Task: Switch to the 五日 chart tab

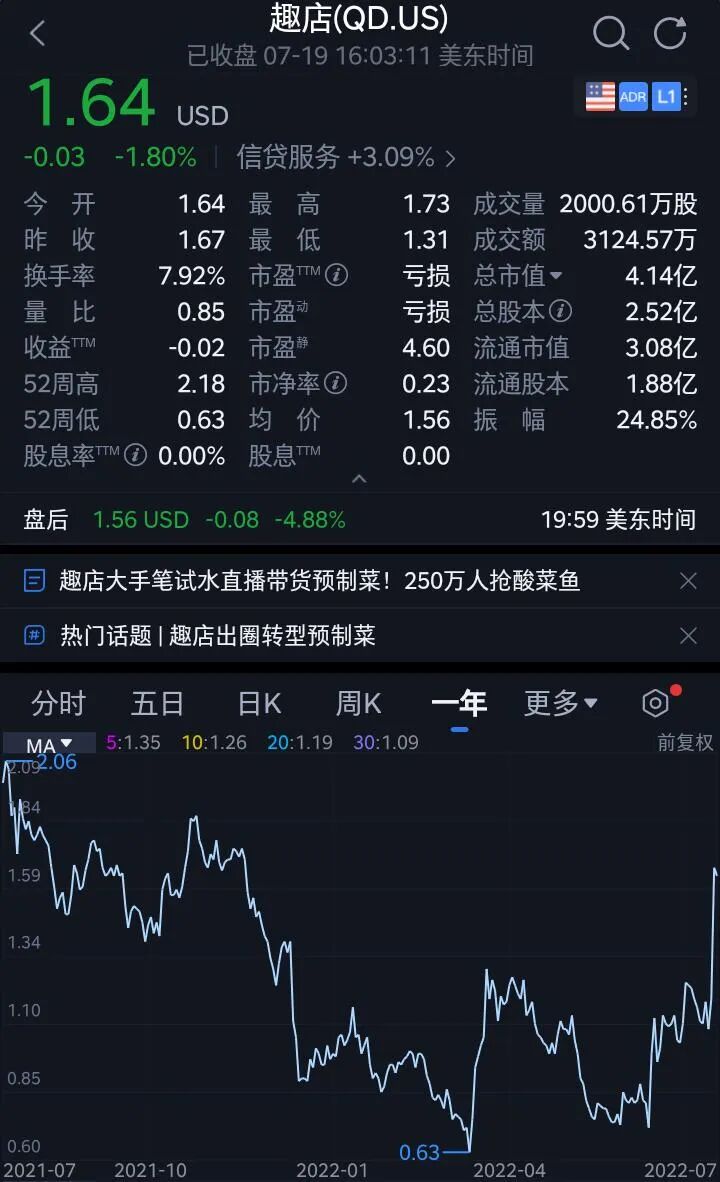Action: pos(158,704)
